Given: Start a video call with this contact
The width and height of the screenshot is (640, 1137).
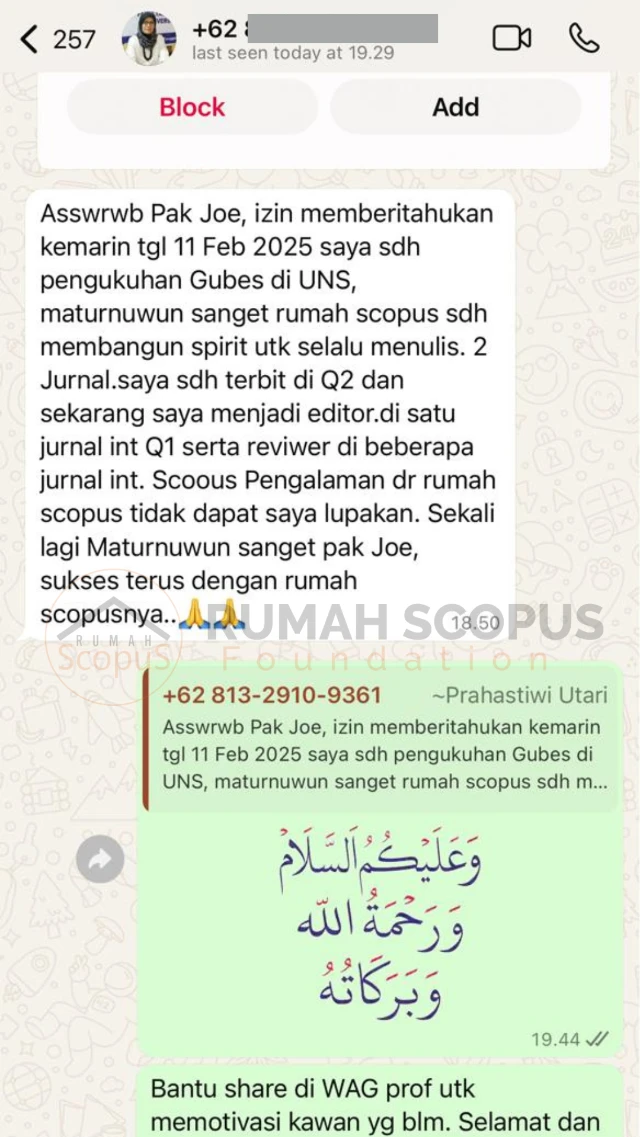Looking at the screenshot, I should pos(511,38).
